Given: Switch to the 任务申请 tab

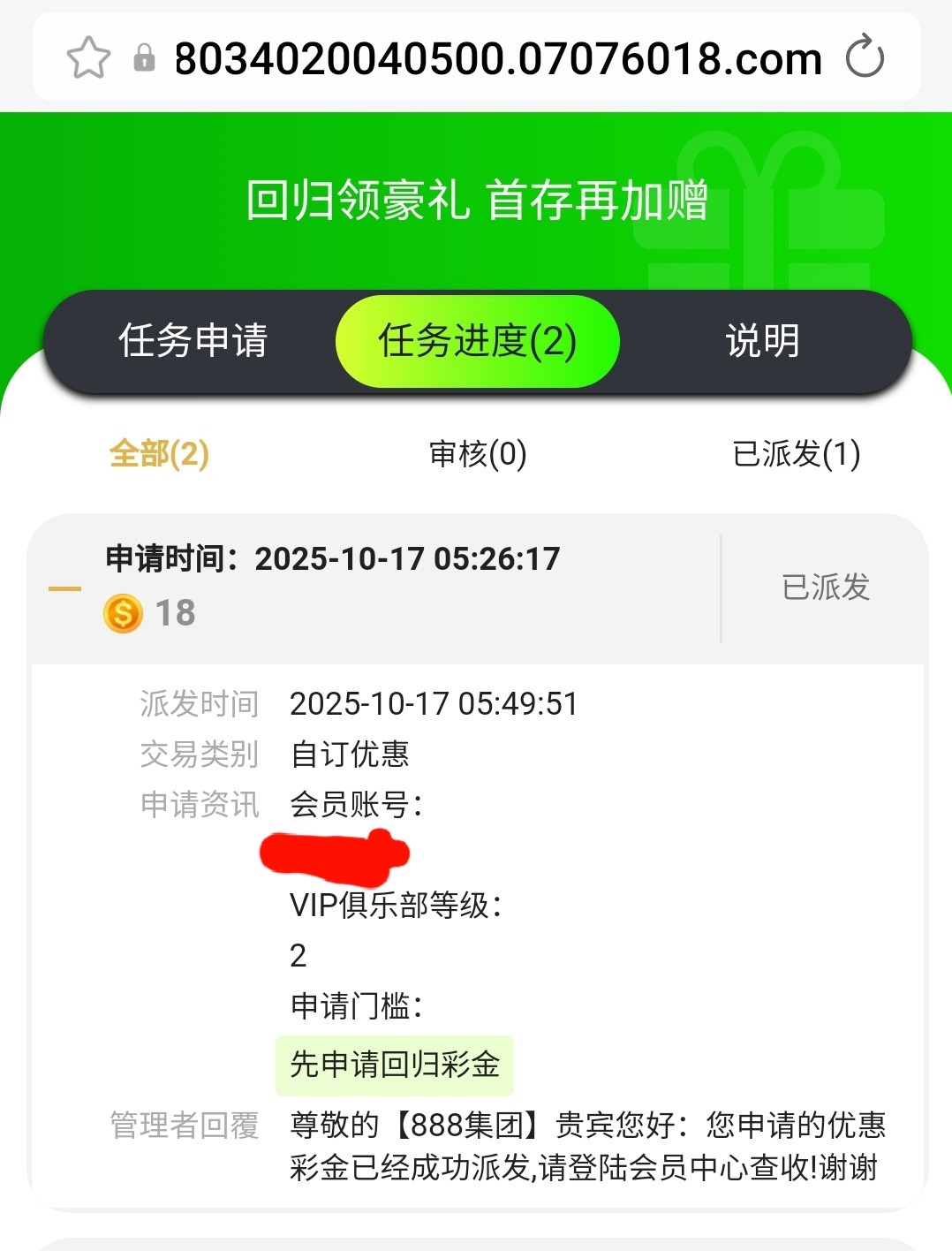Looking at the screenshot, I should point(193,341).
